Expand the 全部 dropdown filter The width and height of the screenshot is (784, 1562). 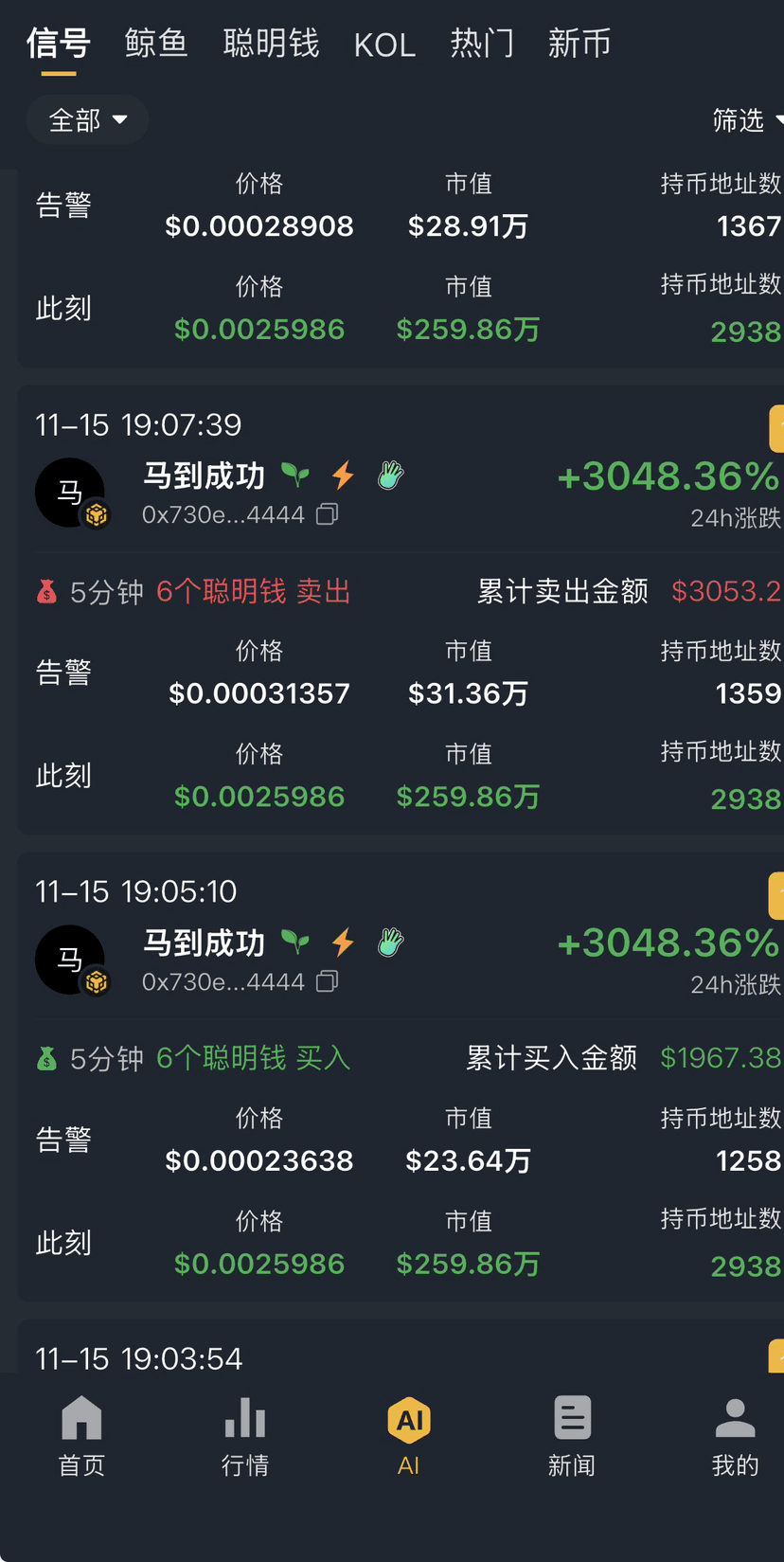coord(87,120)
